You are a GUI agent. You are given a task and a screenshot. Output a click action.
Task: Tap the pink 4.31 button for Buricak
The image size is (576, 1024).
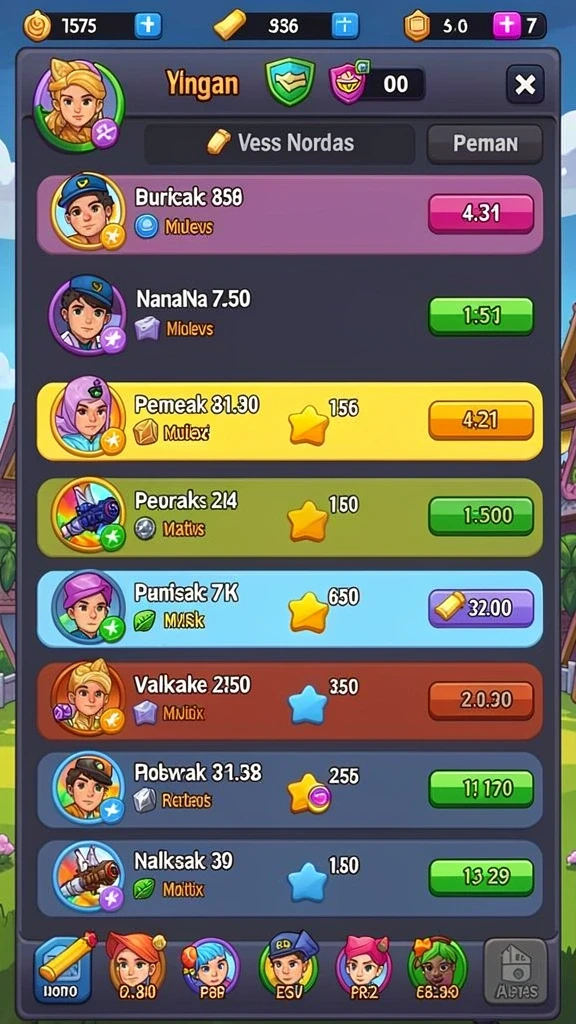[481, 214]
